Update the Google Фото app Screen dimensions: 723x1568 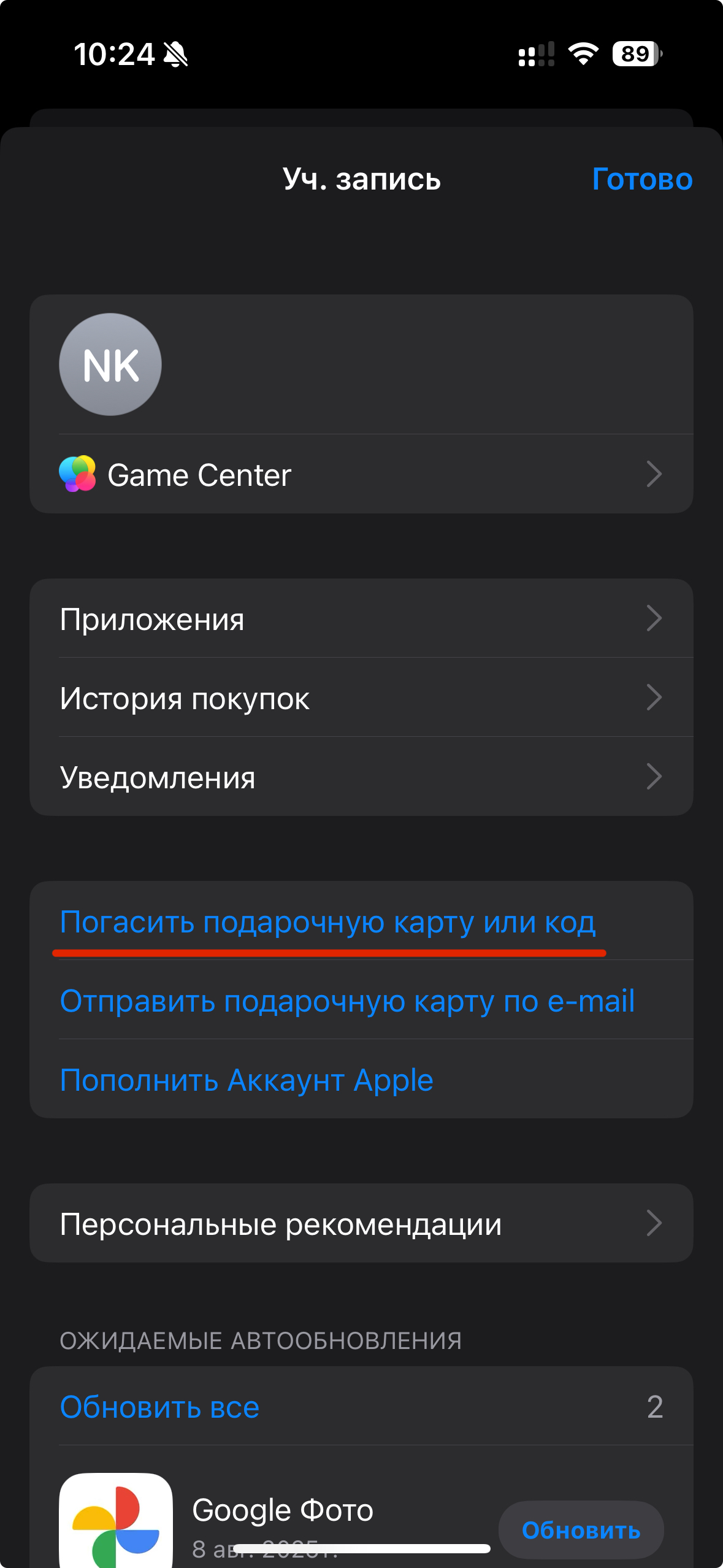pos(580,1530)
